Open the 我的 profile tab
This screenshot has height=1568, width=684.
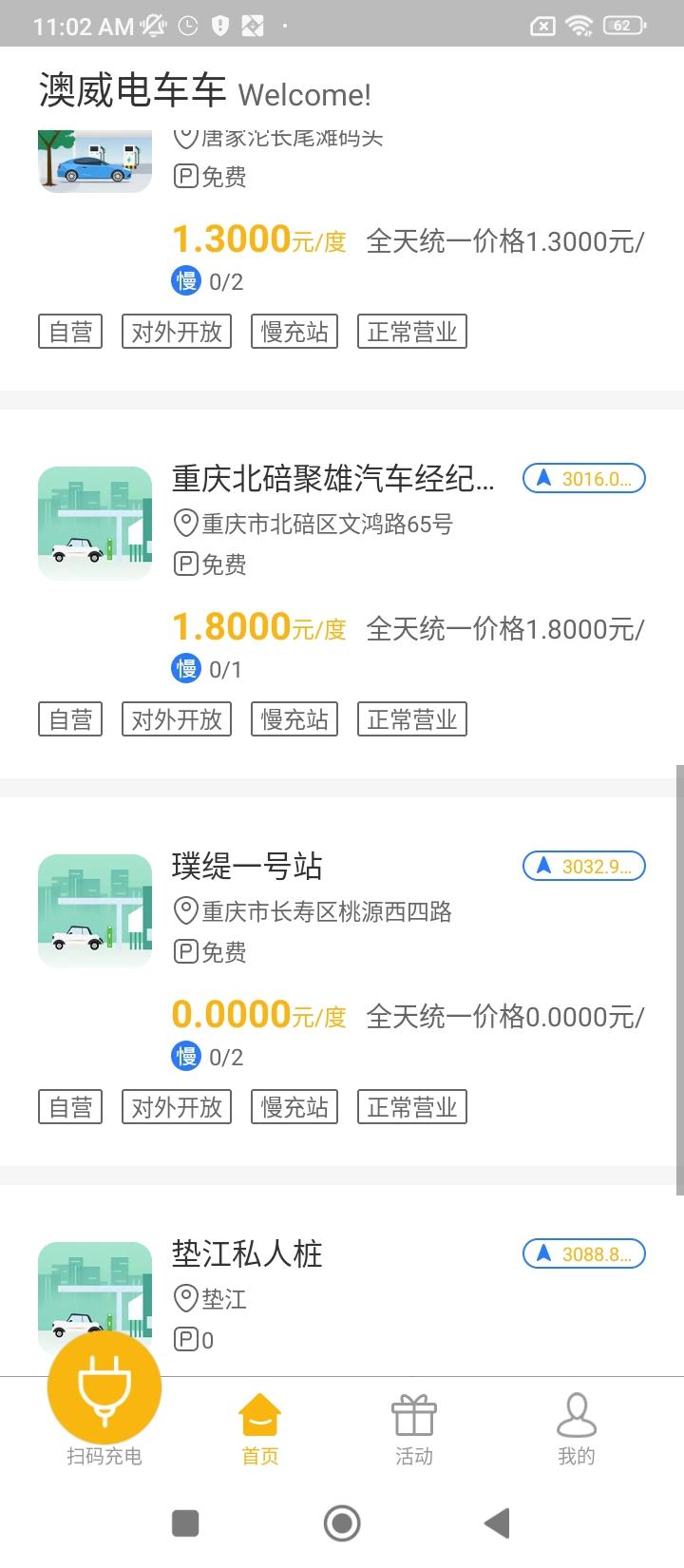click(x=576, y=1430)
